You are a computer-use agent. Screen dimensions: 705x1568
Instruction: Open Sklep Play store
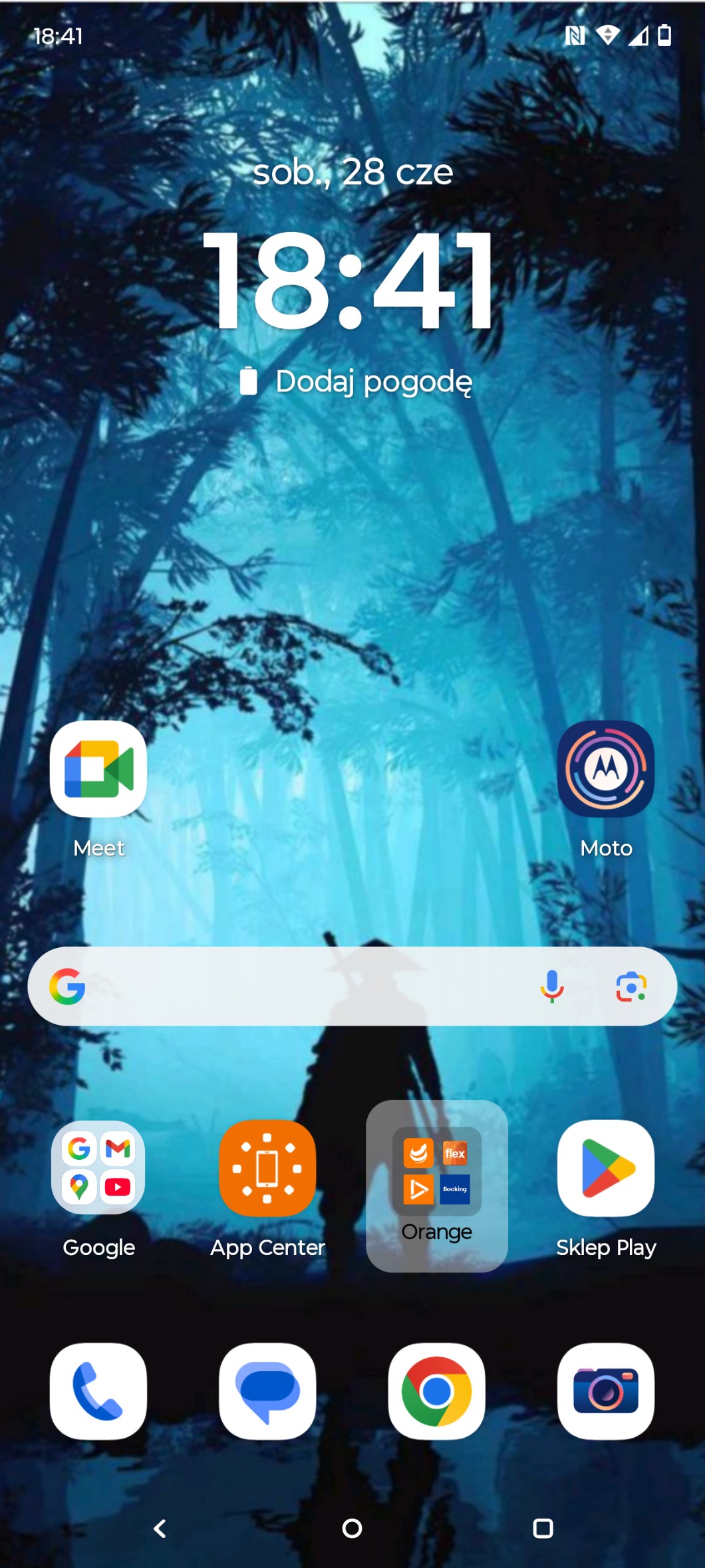click(x=605, y=1168)
